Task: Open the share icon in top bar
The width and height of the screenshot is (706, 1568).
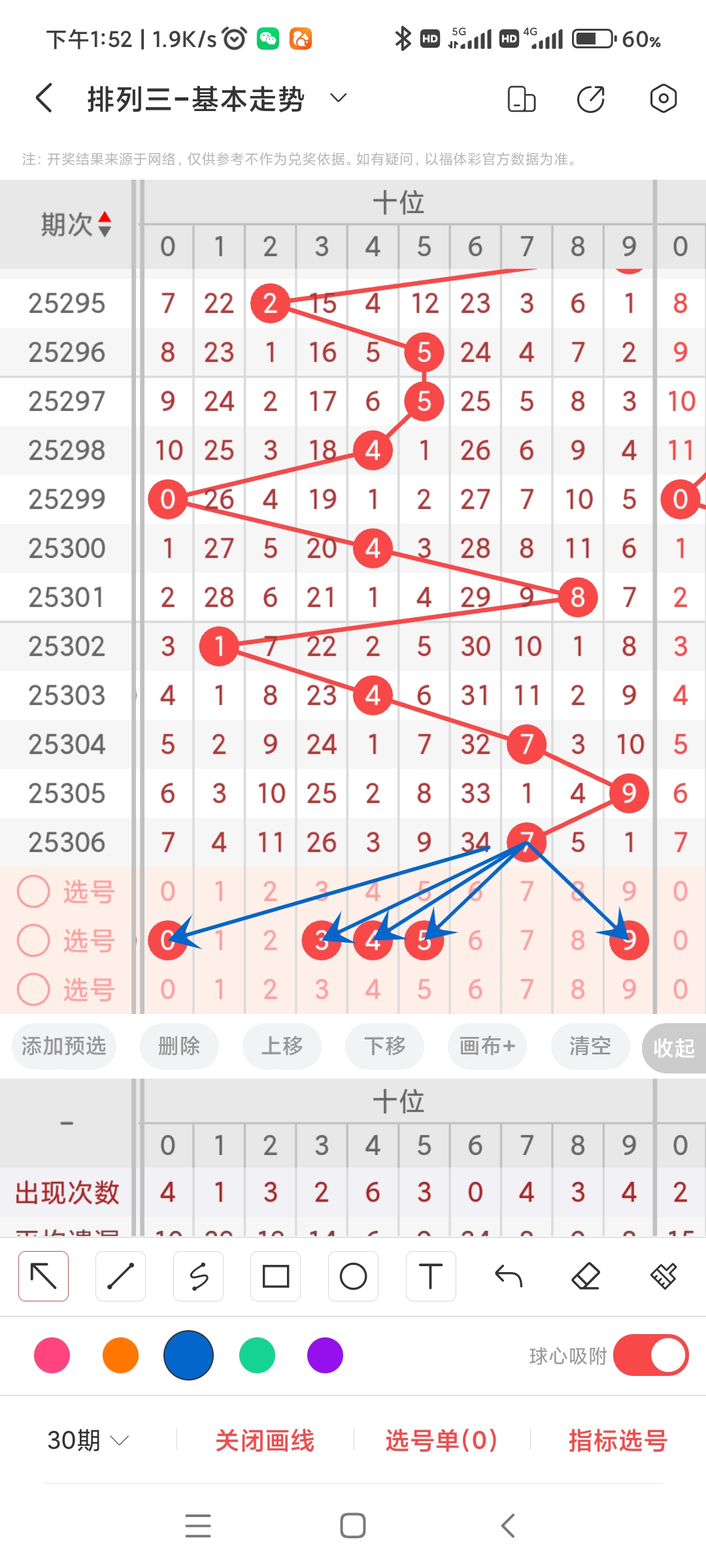Action: (x=590, y=98)
